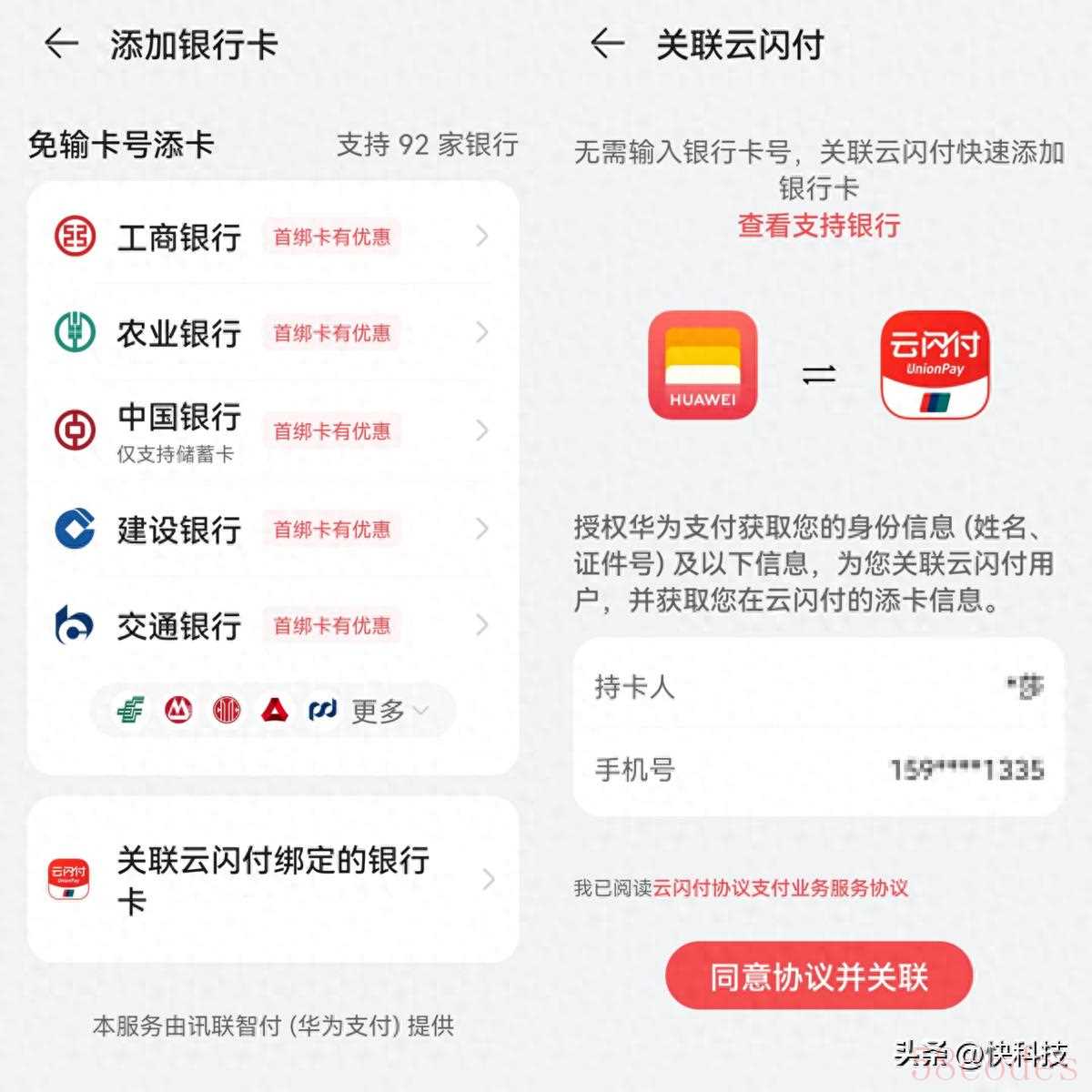View the 查看支持银行 link
This screenshot has width=1092, height=1092.
click(x=818, y=225)
